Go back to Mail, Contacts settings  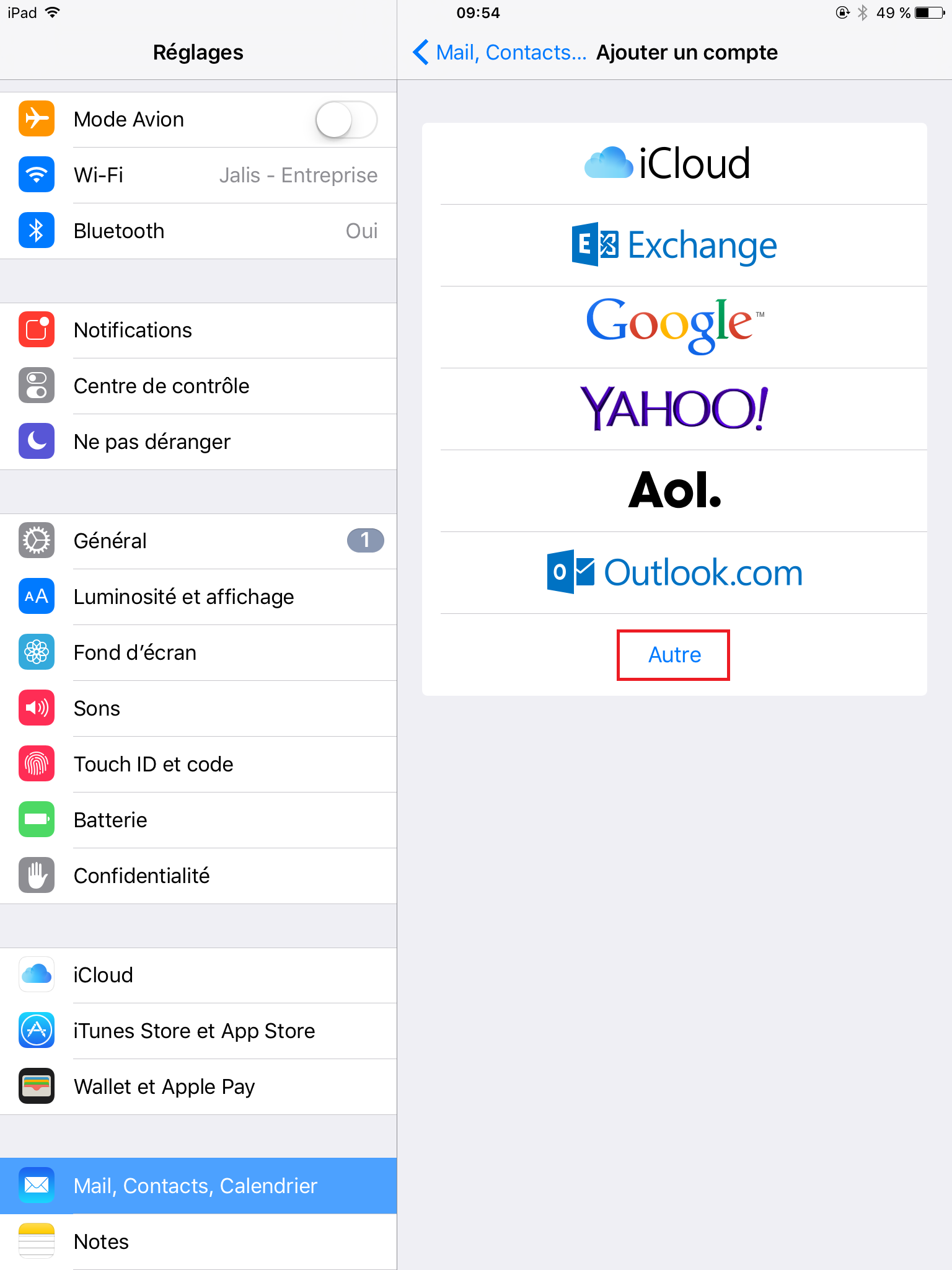499,53
